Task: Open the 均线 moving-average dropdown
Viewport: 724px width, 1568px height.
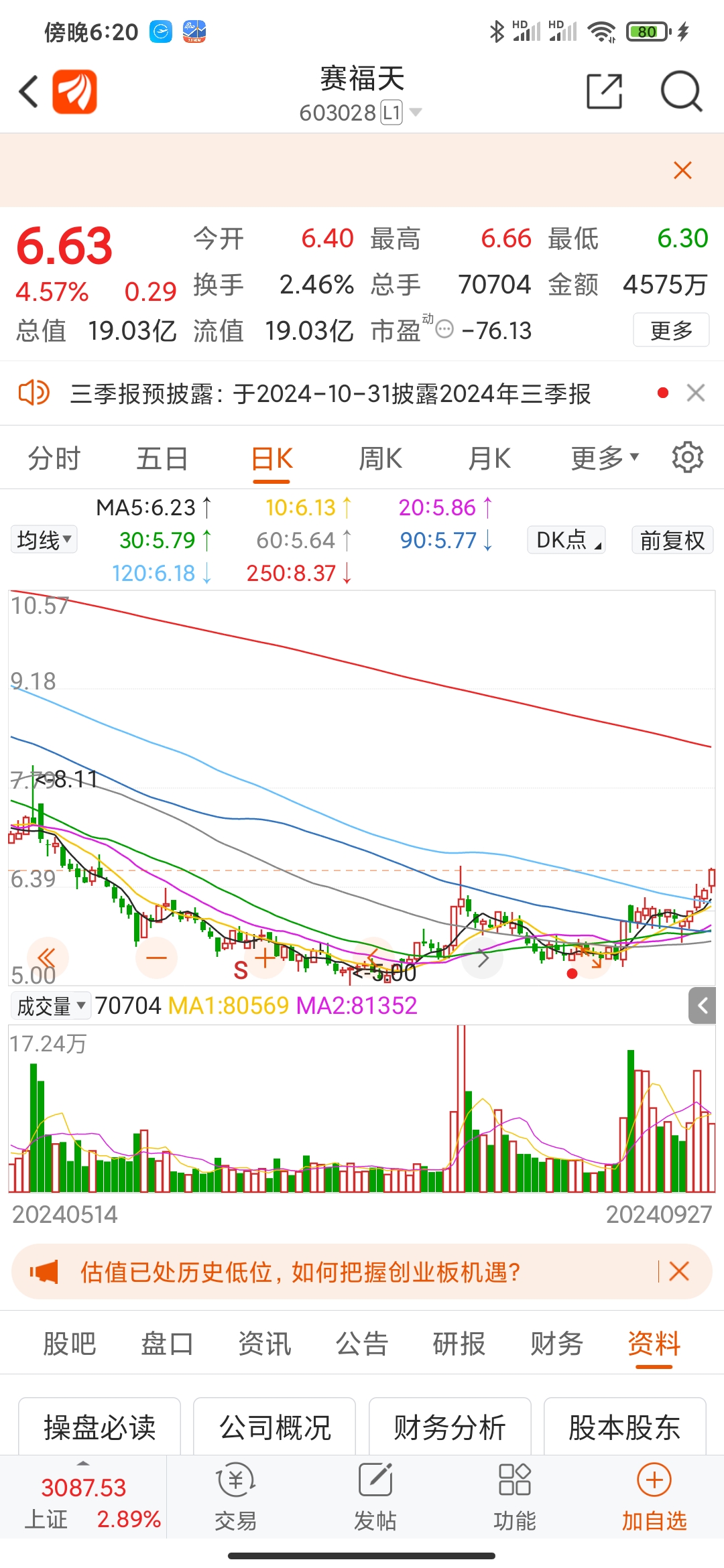Action: coord(43,540)
